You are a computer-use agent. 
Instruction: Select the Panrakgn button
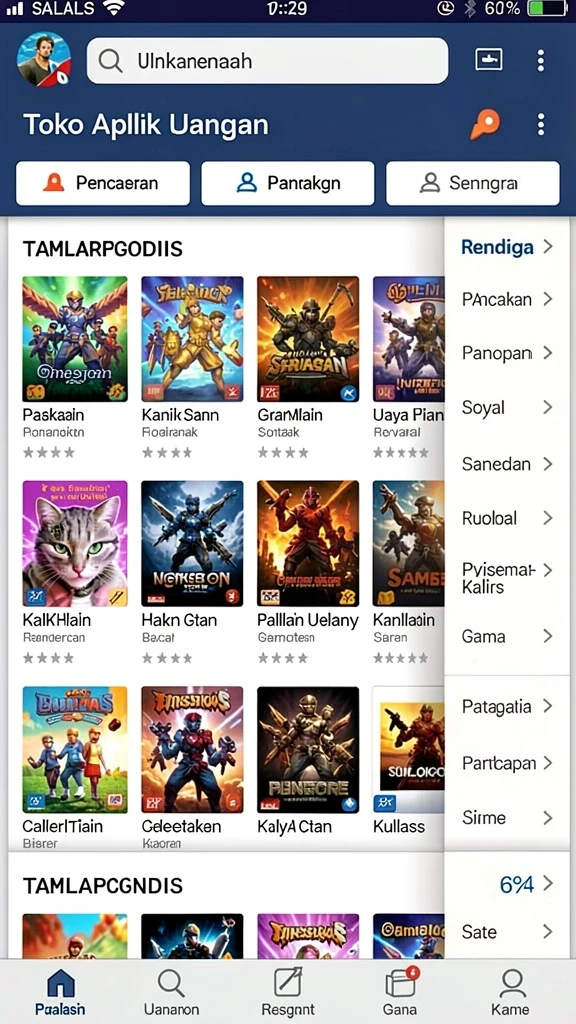(288, 184)
